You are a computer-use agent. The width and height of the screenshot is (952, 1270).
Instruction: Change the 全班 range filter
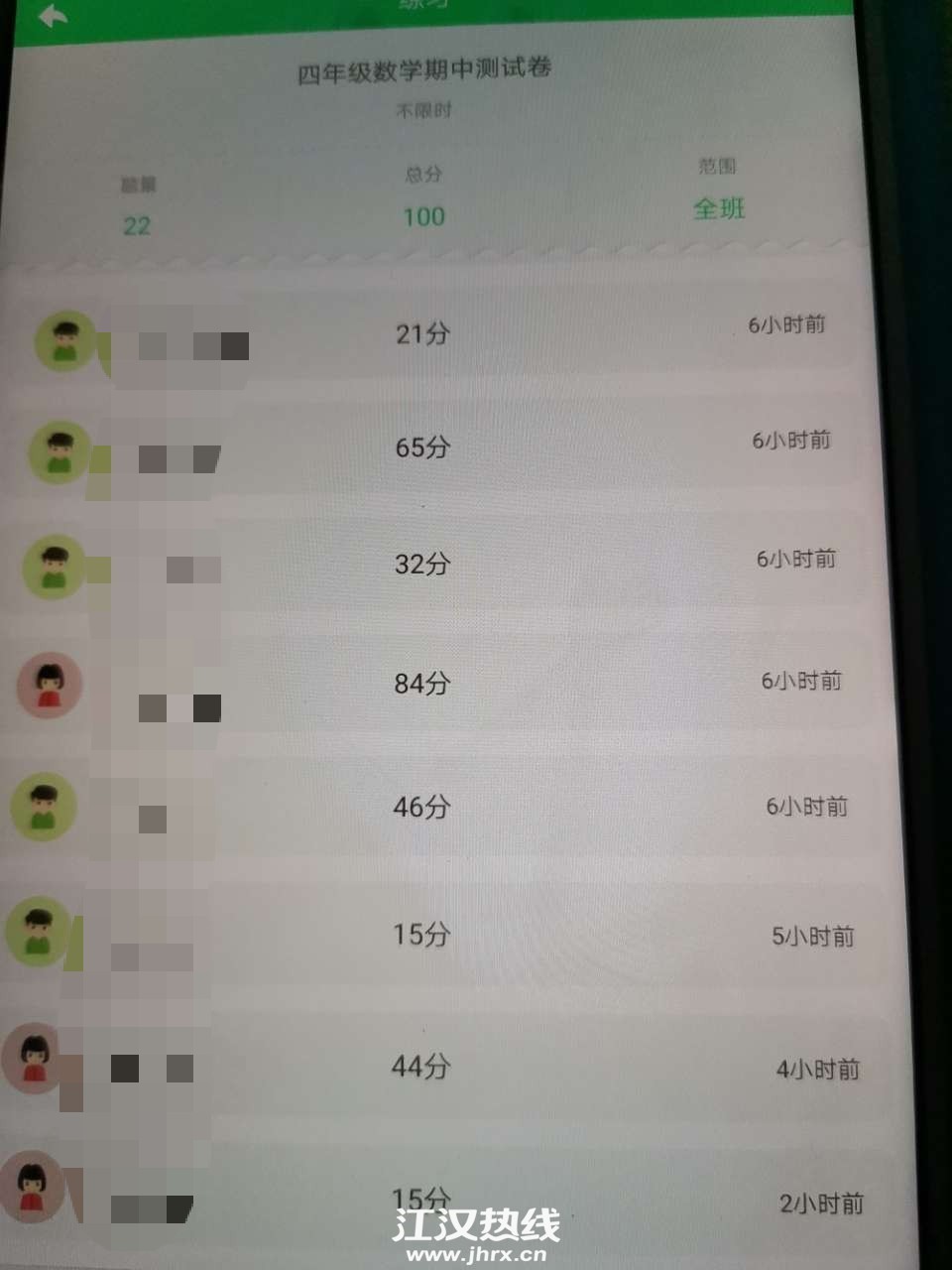(x=719, y=208)
